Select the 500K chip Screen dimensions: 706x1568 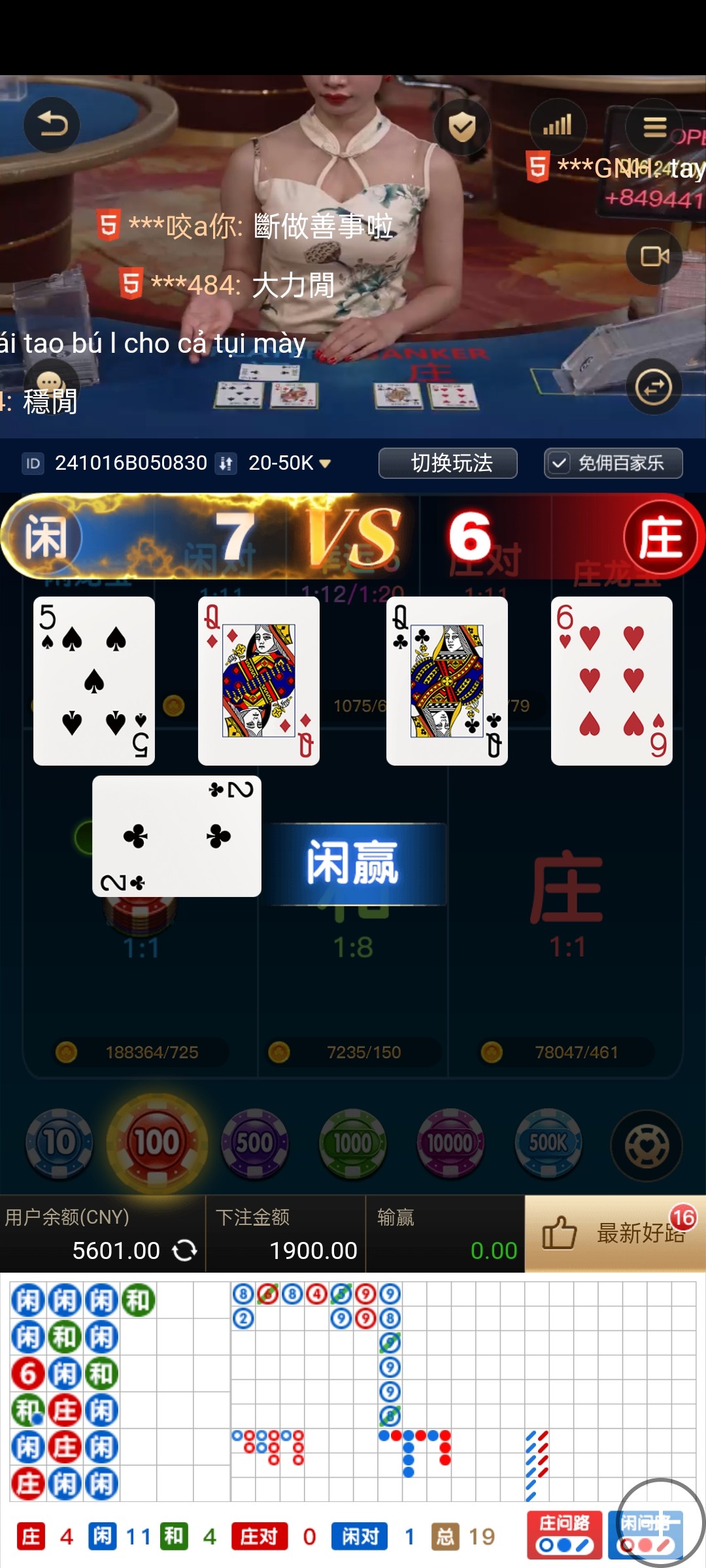(x=548, y=1143)
